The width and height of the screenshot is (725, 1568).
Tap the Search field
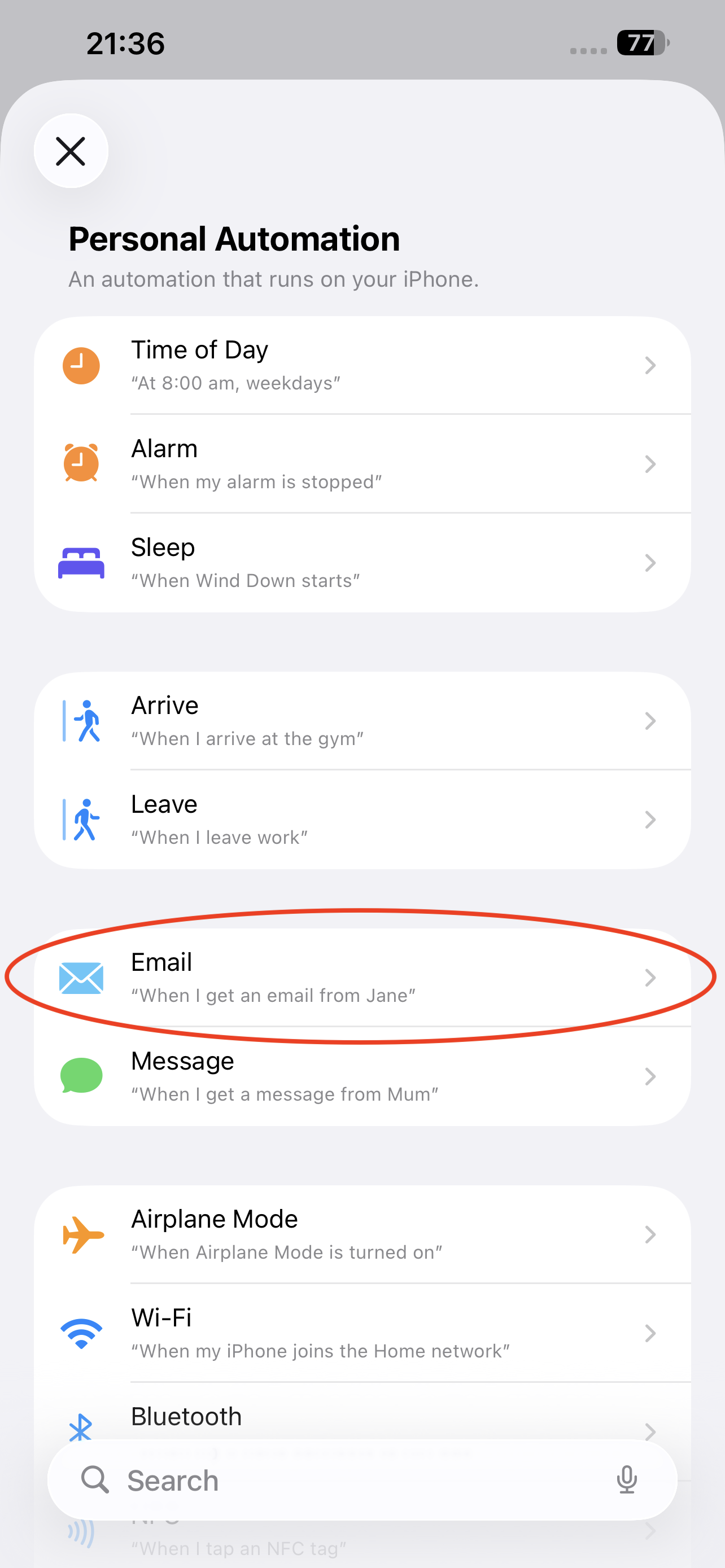coord(341,1481)
